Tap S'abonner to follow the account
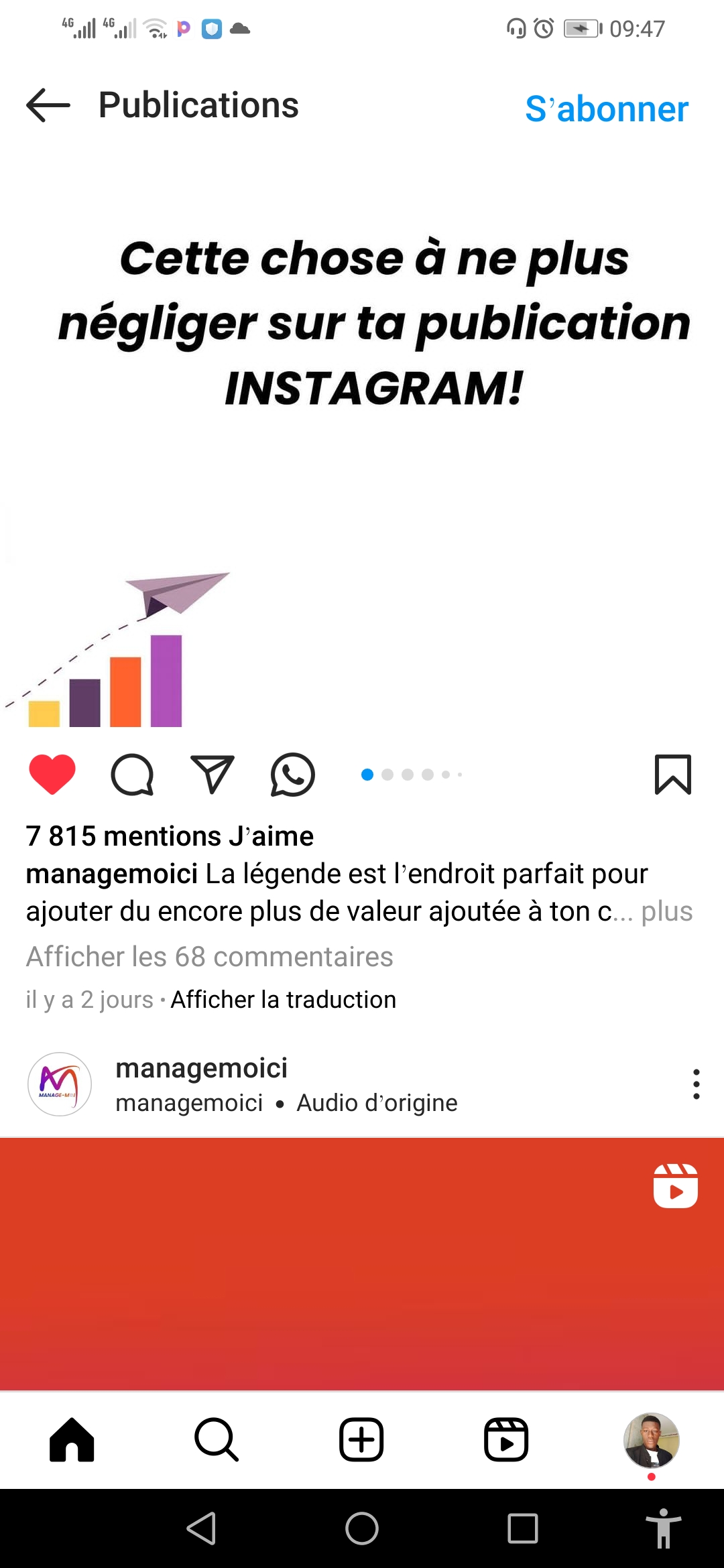Screen dimensions: 724x1568 606,109
